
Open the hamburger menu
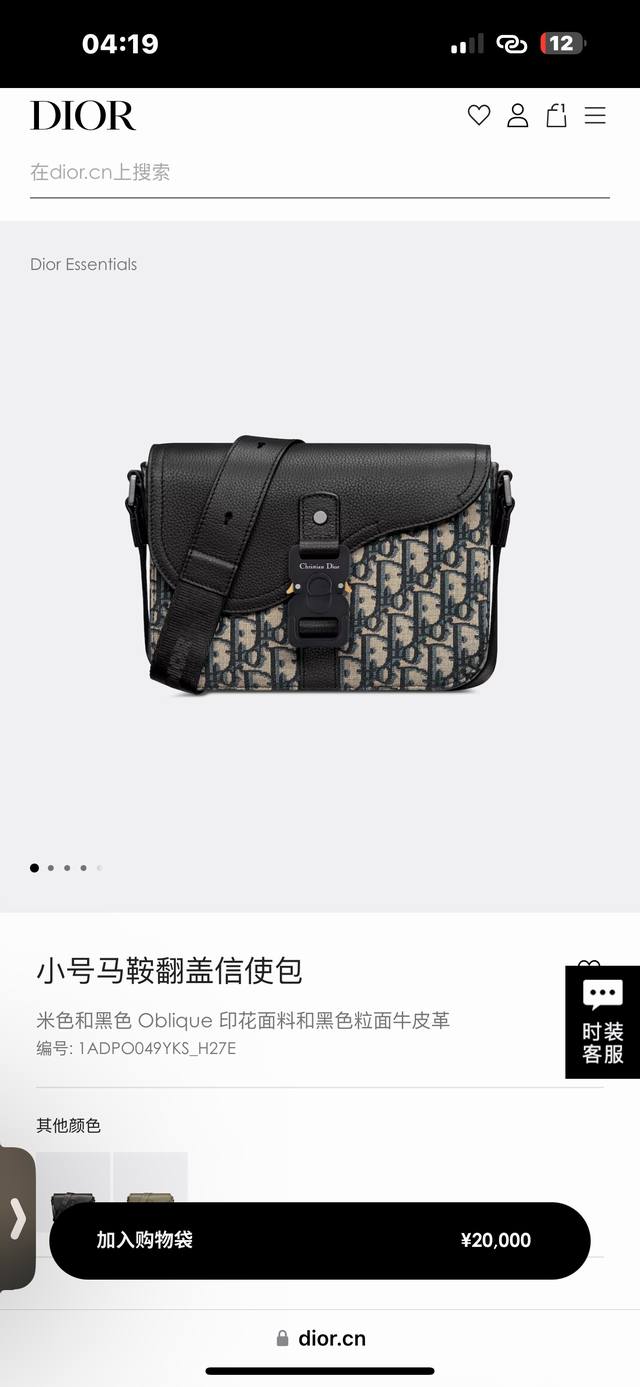coord(595,116)
